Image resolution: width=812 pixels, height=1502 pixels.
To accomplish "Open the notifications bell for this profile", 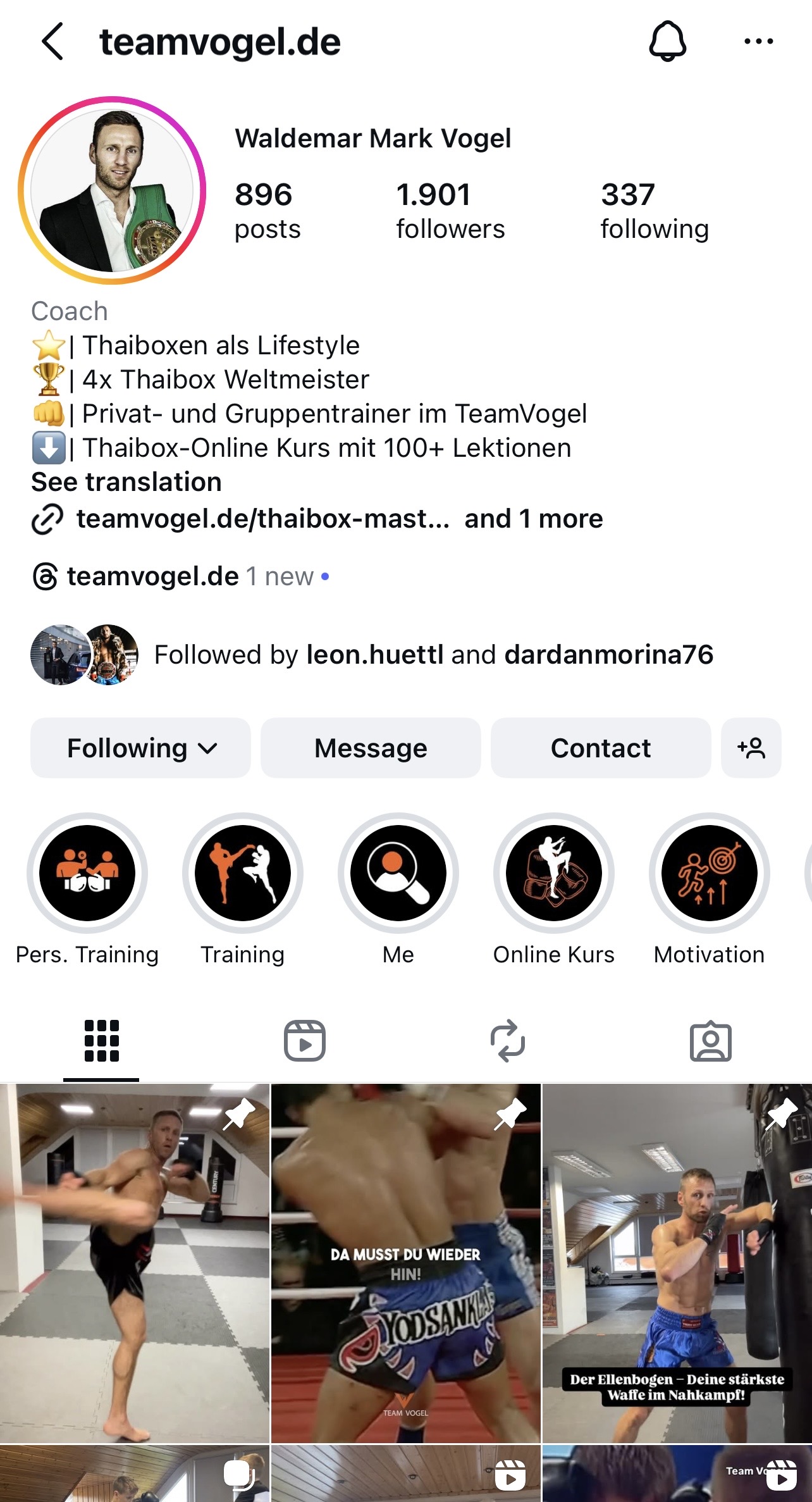I will (667, 42).
